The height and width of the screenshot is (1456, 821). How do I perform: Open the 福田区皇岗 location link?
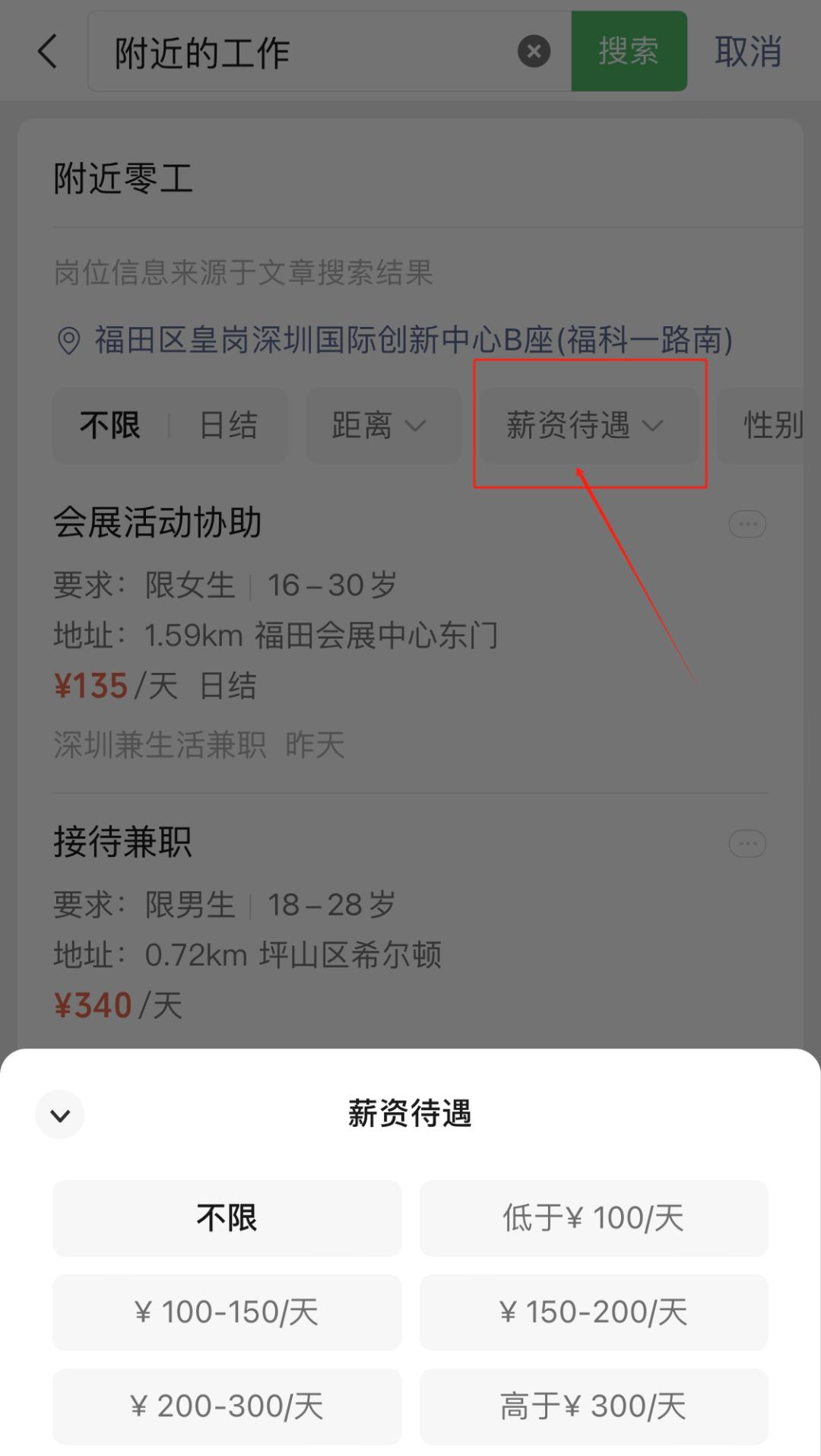tap(413, 340)
